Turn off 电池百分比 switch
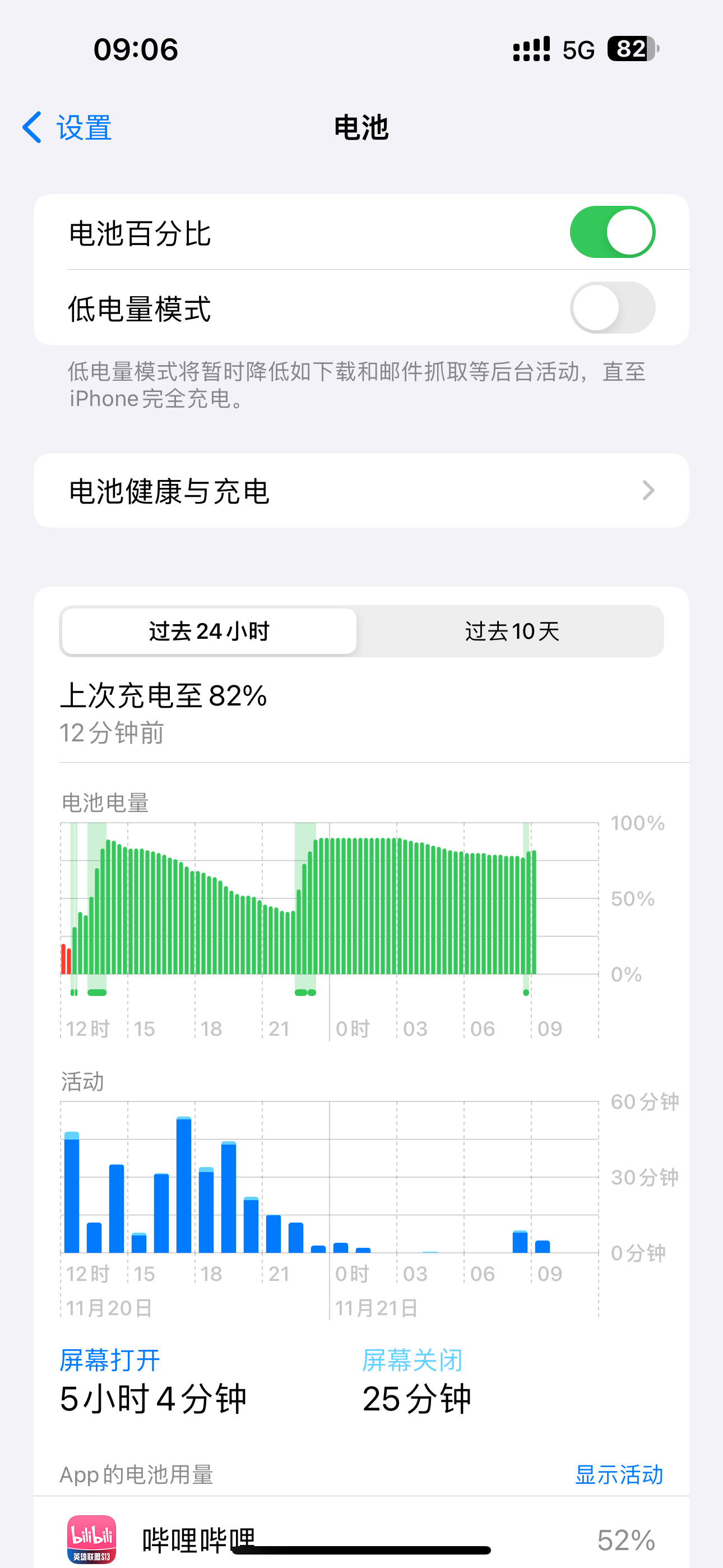 611,233
